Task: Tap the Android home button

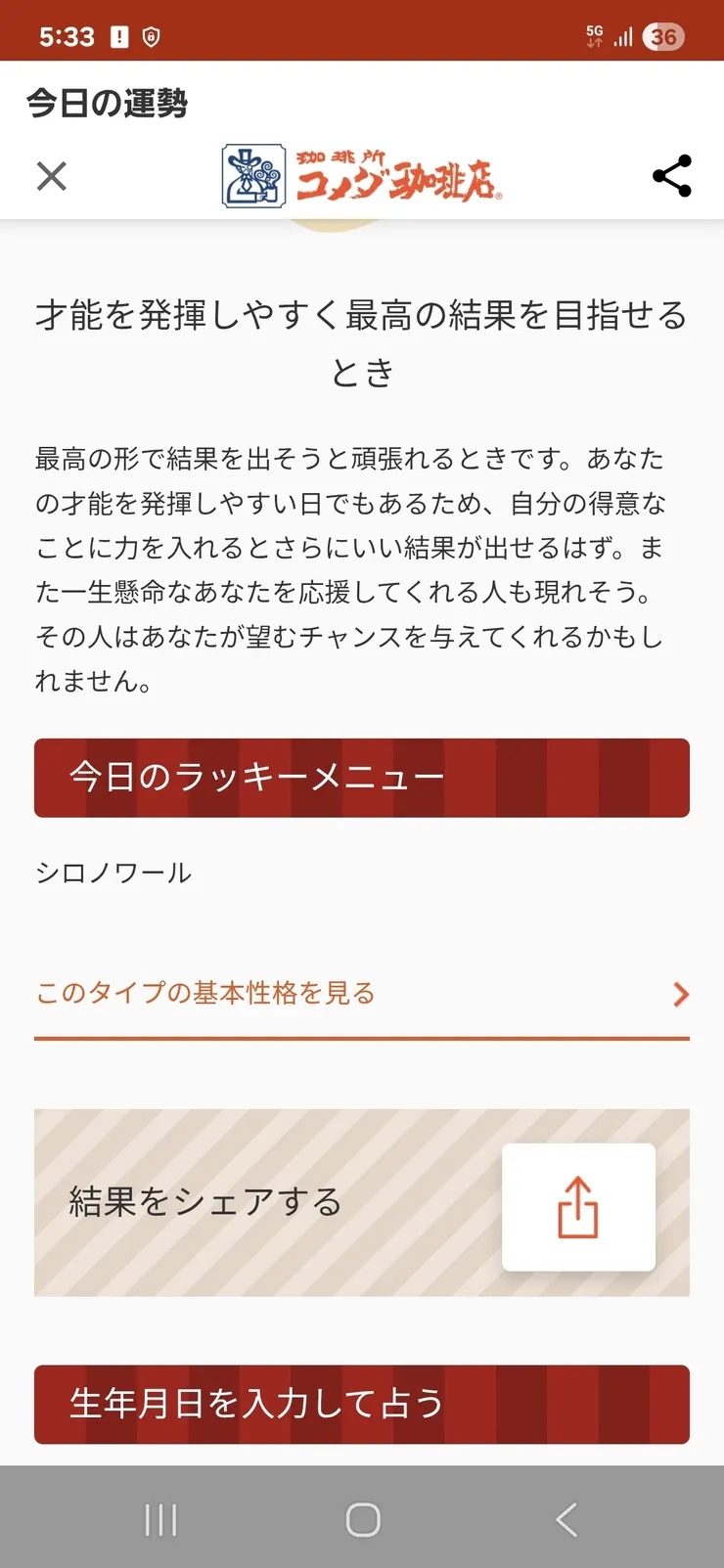Action: coord(362,1519)
